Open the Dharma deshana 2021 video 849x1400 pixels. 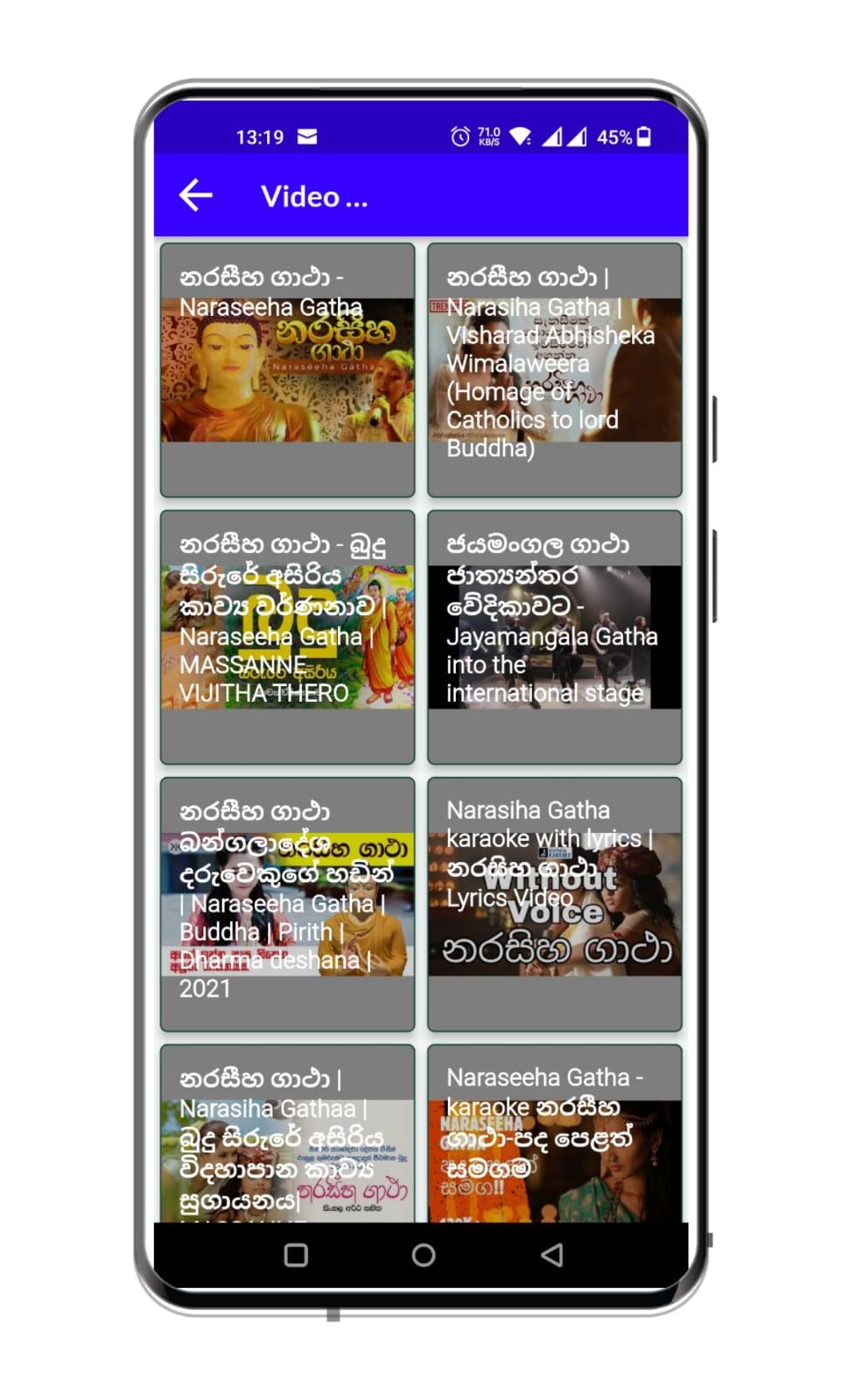click(287, 904)
